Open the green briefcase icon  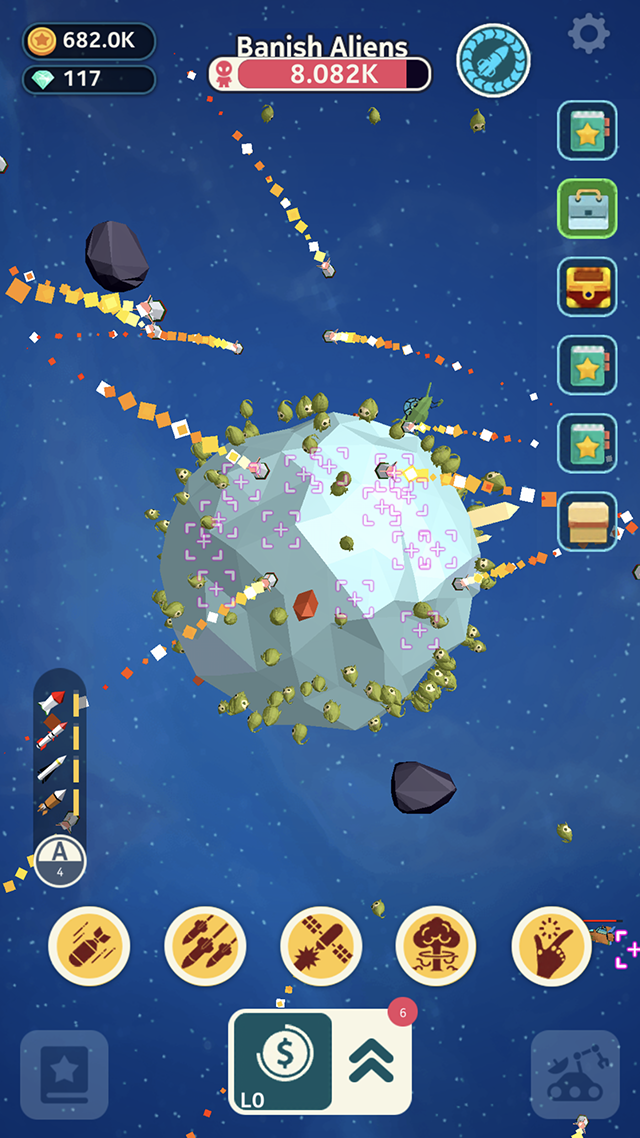pos(587,208)
